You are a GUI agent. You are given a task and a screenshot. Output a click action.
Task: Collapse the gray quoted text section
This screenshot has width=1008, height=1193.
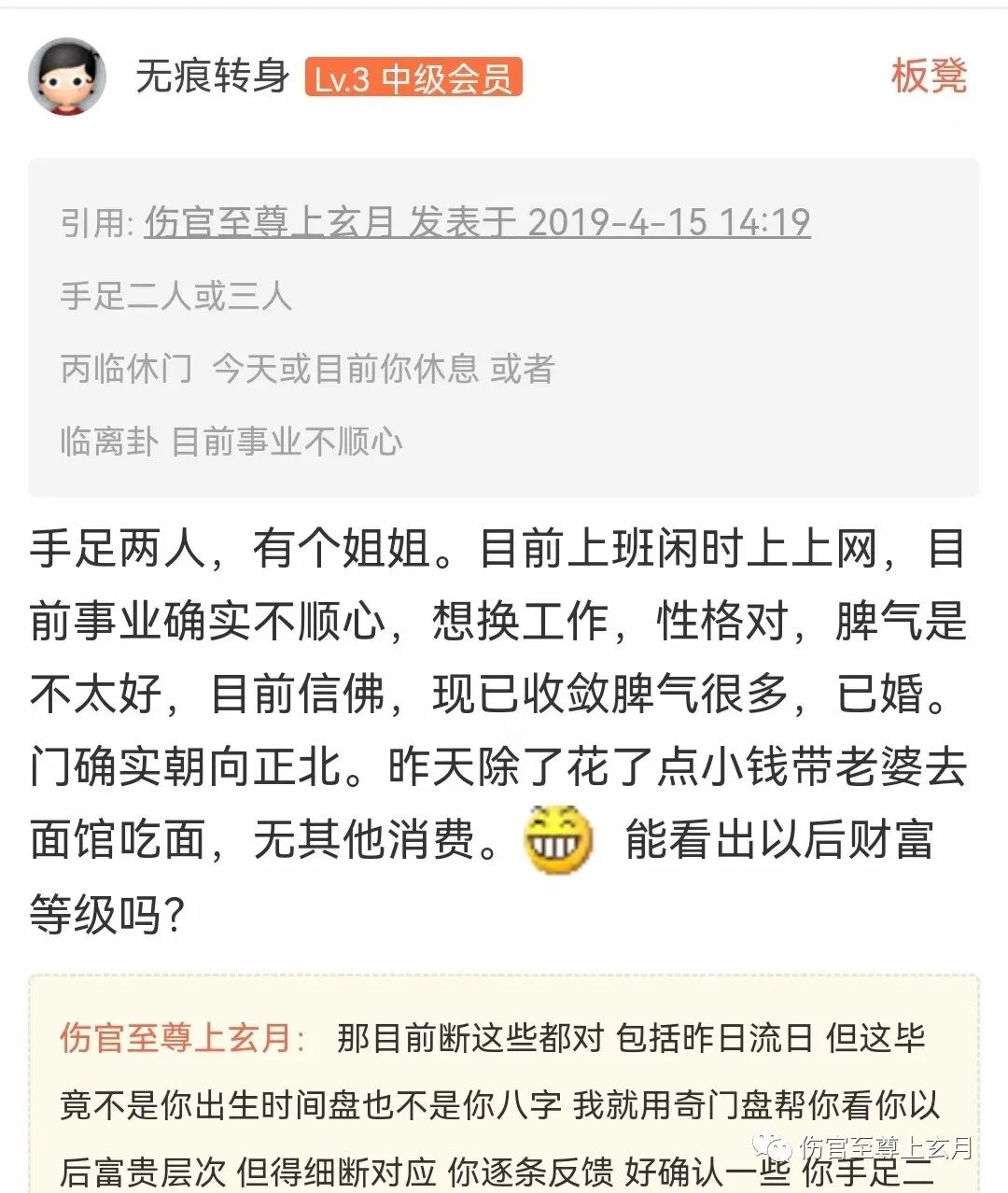point(504,327)
